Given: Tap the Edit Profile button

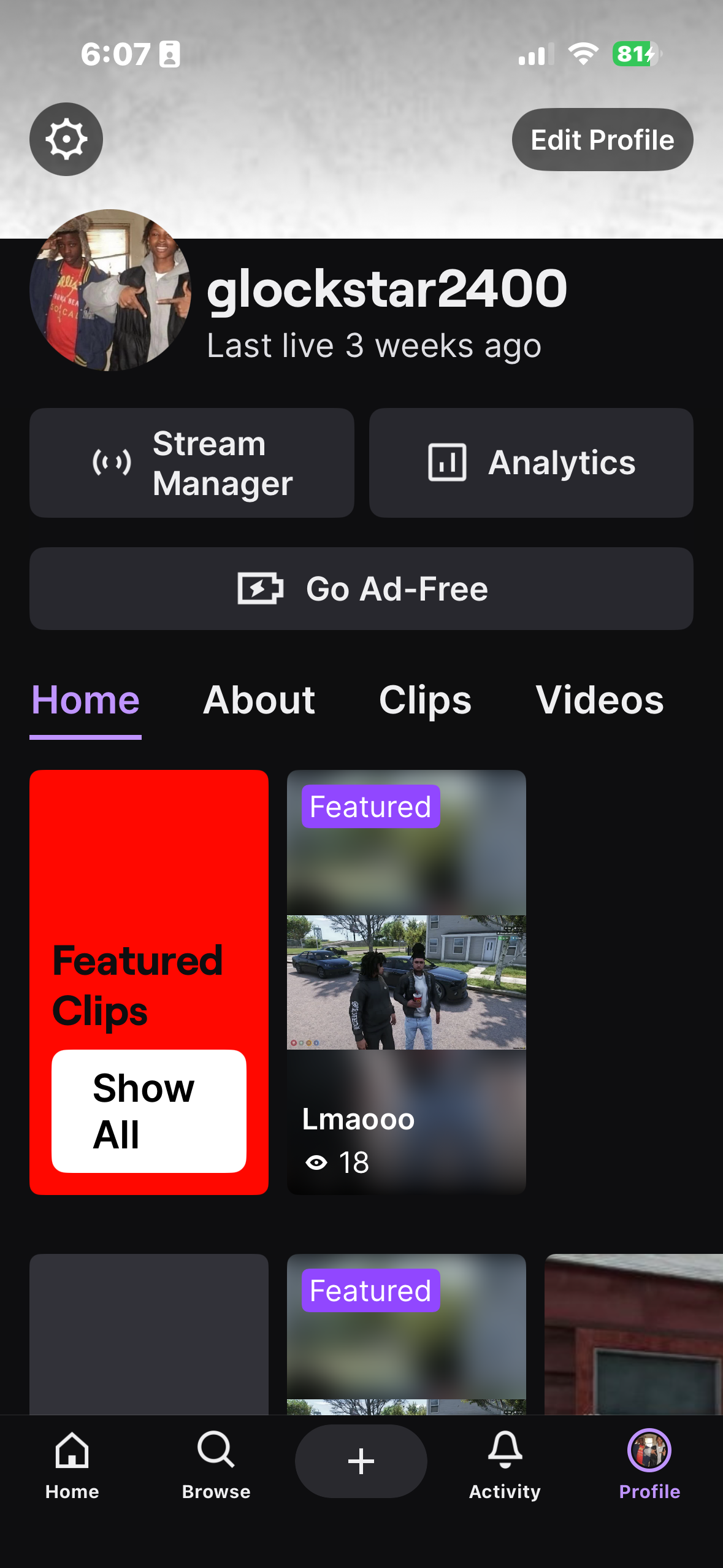Looking at the screenshot, I should pyautogui.click(x=602, y=140).
